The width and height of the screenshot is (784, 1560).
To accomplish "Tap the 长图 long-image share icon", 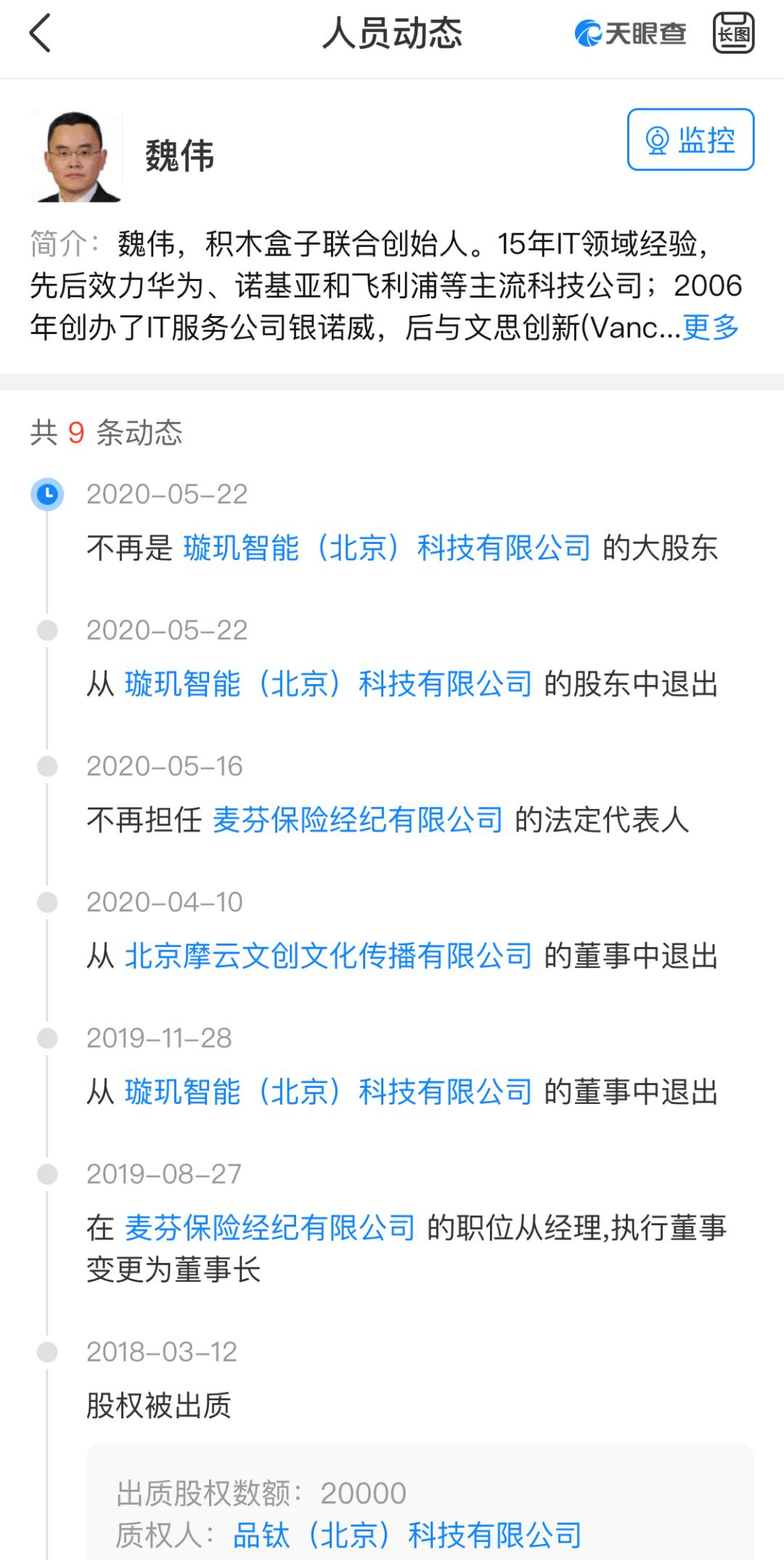I will click(733, 33).
